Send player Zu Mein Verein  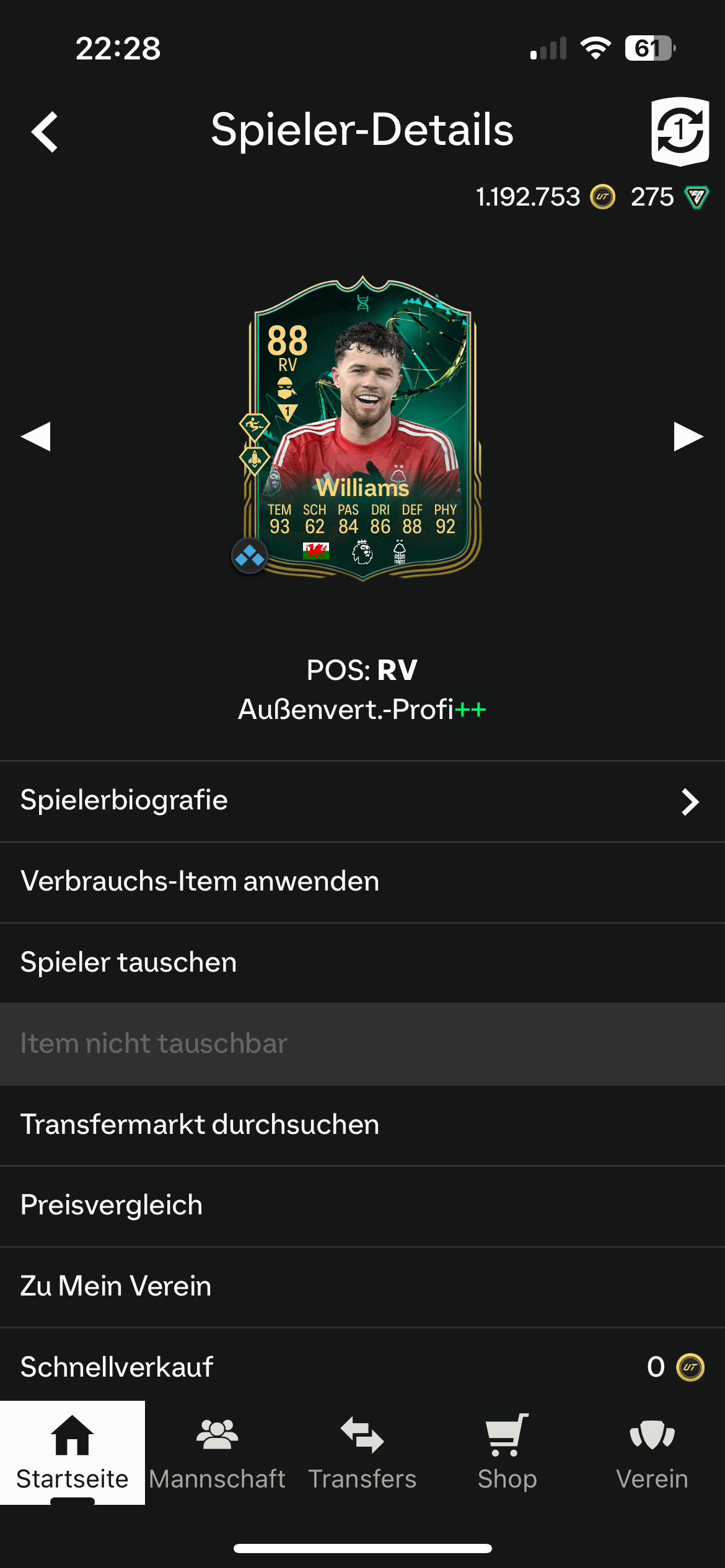pyautogui.click(x=362, y=1286)
